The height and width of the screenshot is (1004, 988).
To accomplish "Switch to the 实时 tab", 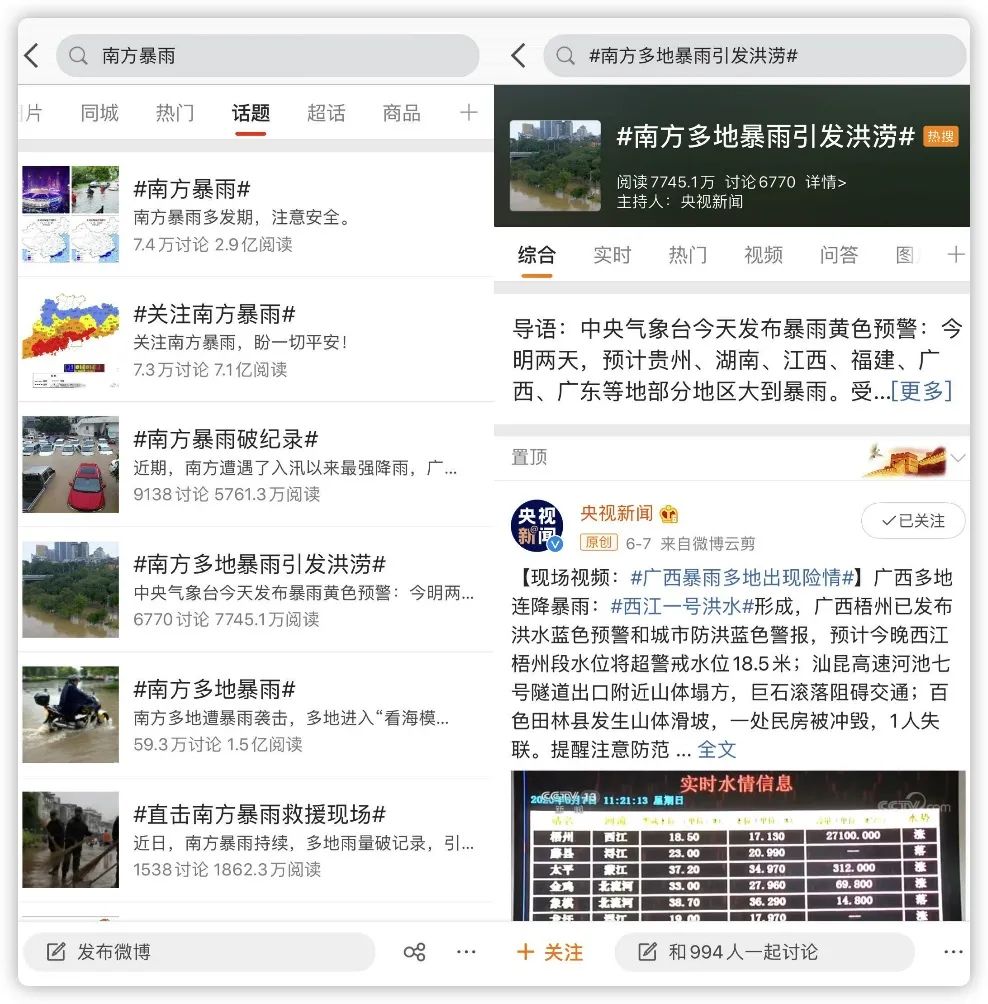I will (x=612, y=255).
